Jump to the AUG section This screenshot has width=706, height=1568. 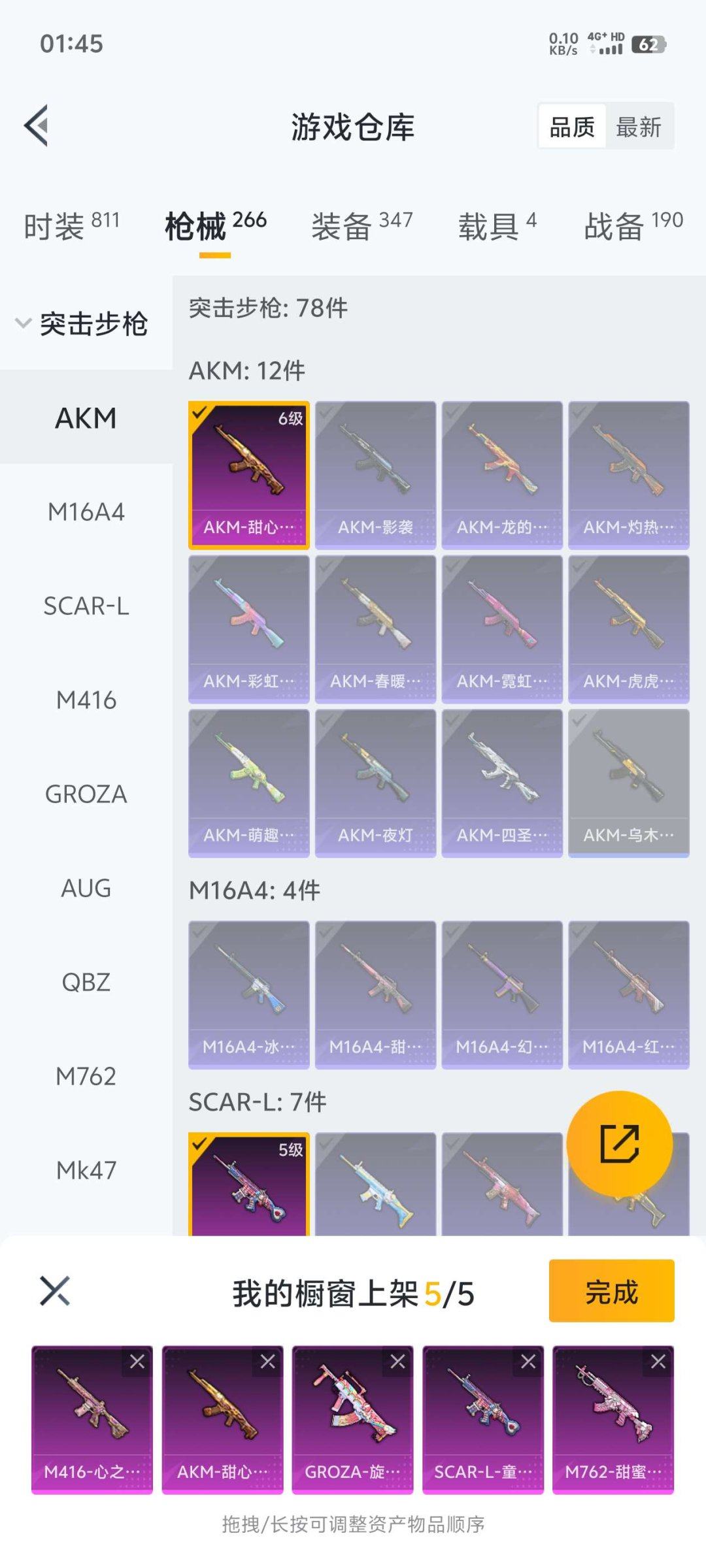click(x=86, y=889)
